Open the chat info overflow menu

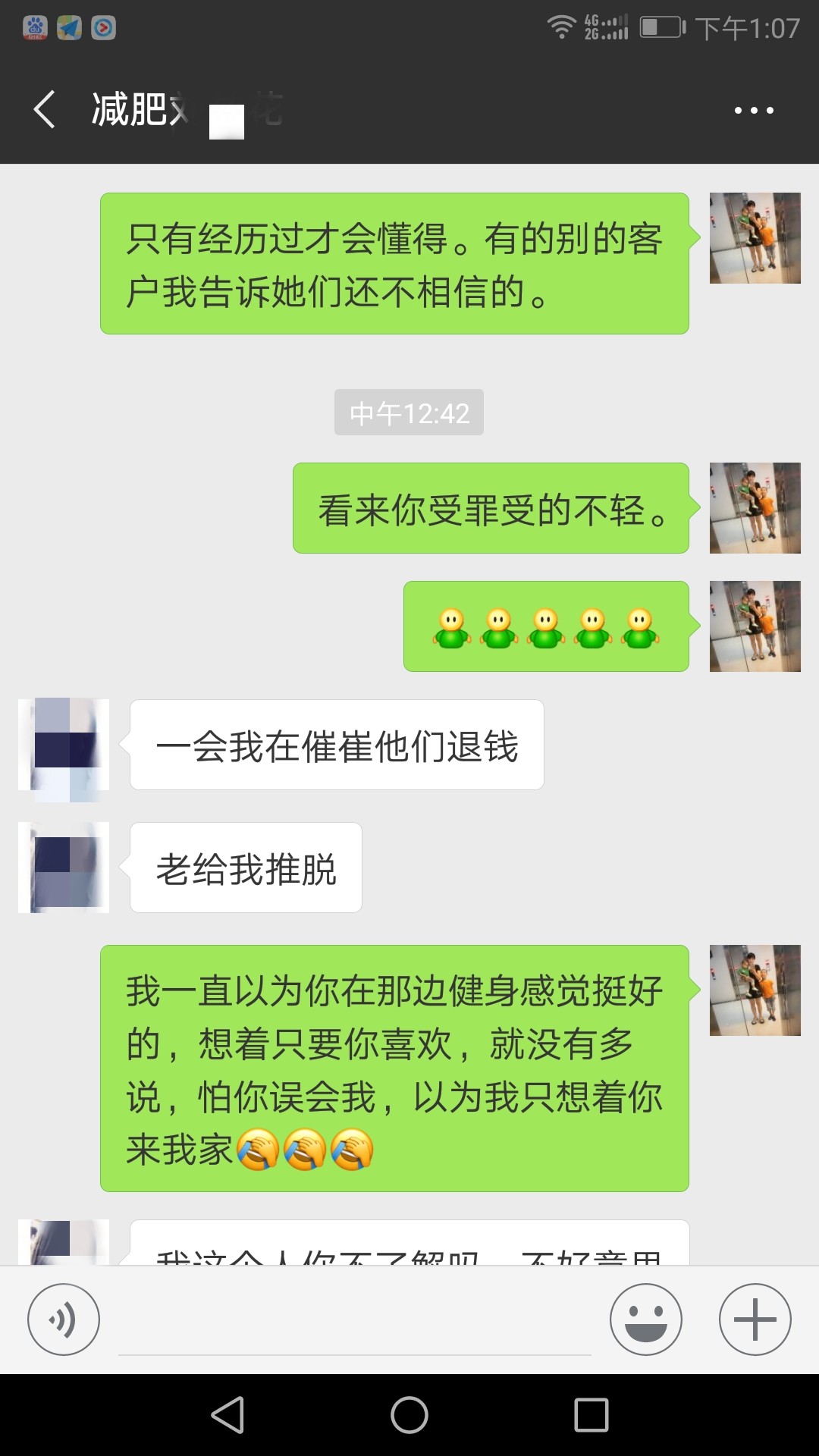tap(754, 111)
